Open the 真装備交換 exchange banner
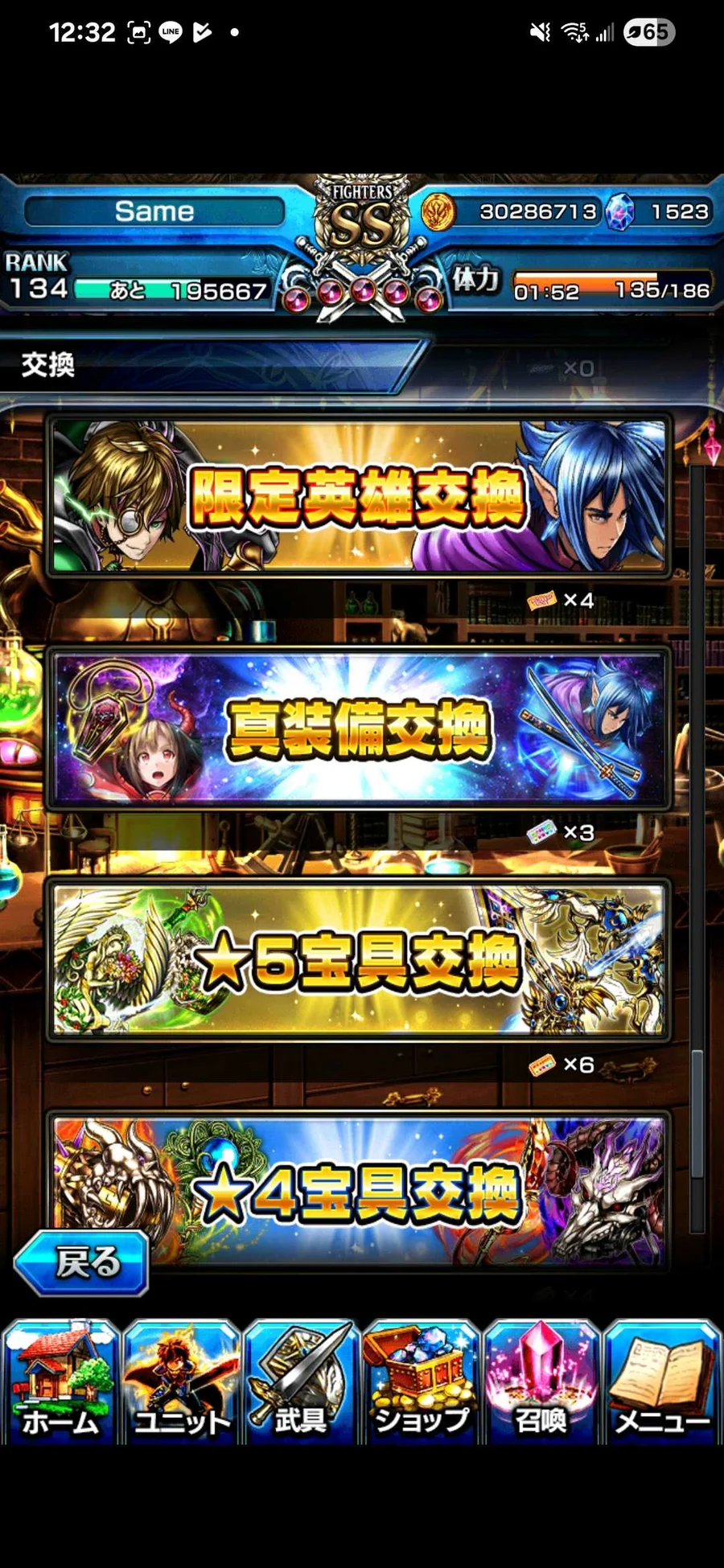The width and height of the screenshot is (724, 1568). [x=359, y=729]
